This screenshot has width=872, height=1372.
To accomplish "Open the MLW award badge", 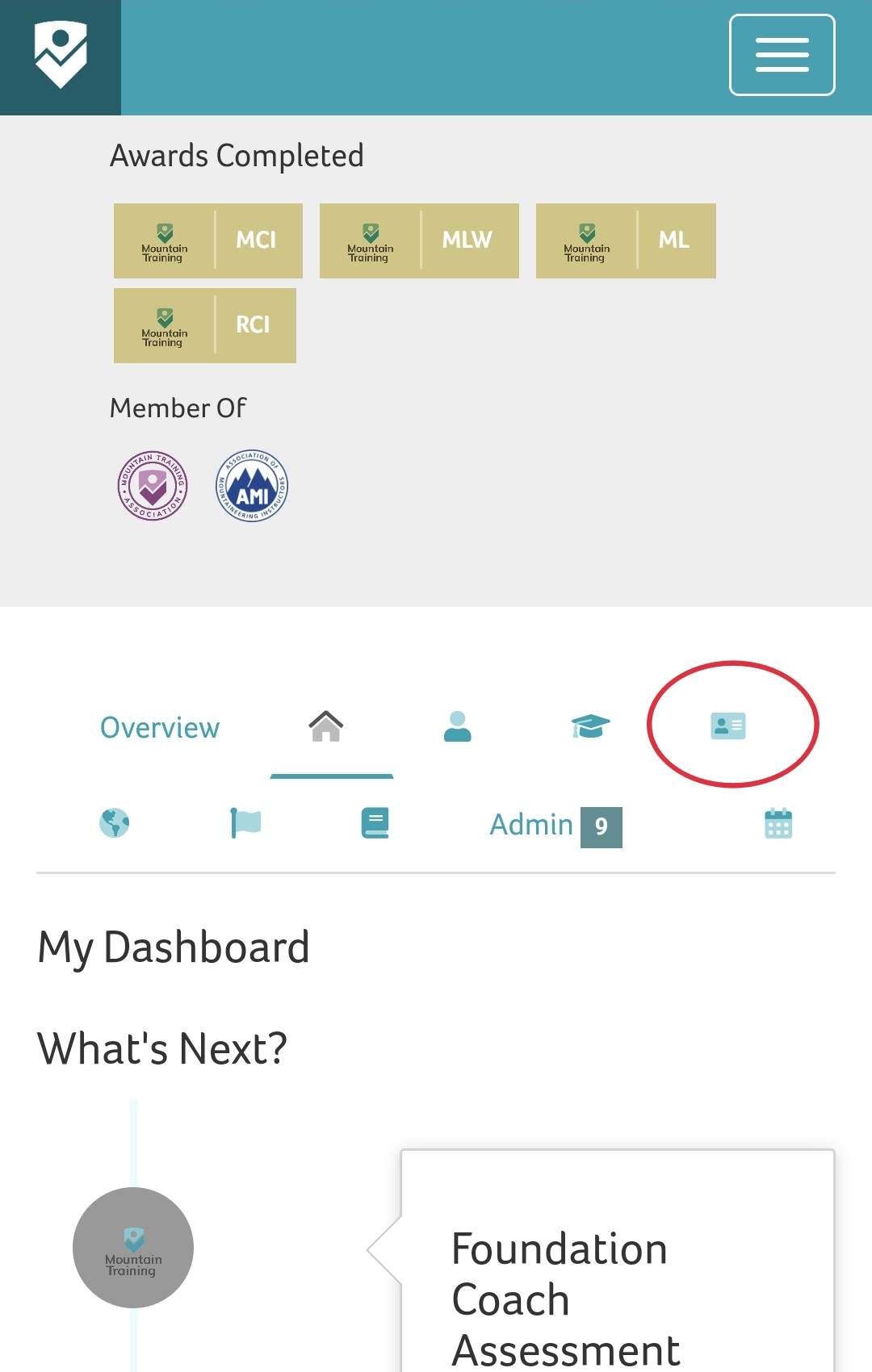I will click(419, 241).
